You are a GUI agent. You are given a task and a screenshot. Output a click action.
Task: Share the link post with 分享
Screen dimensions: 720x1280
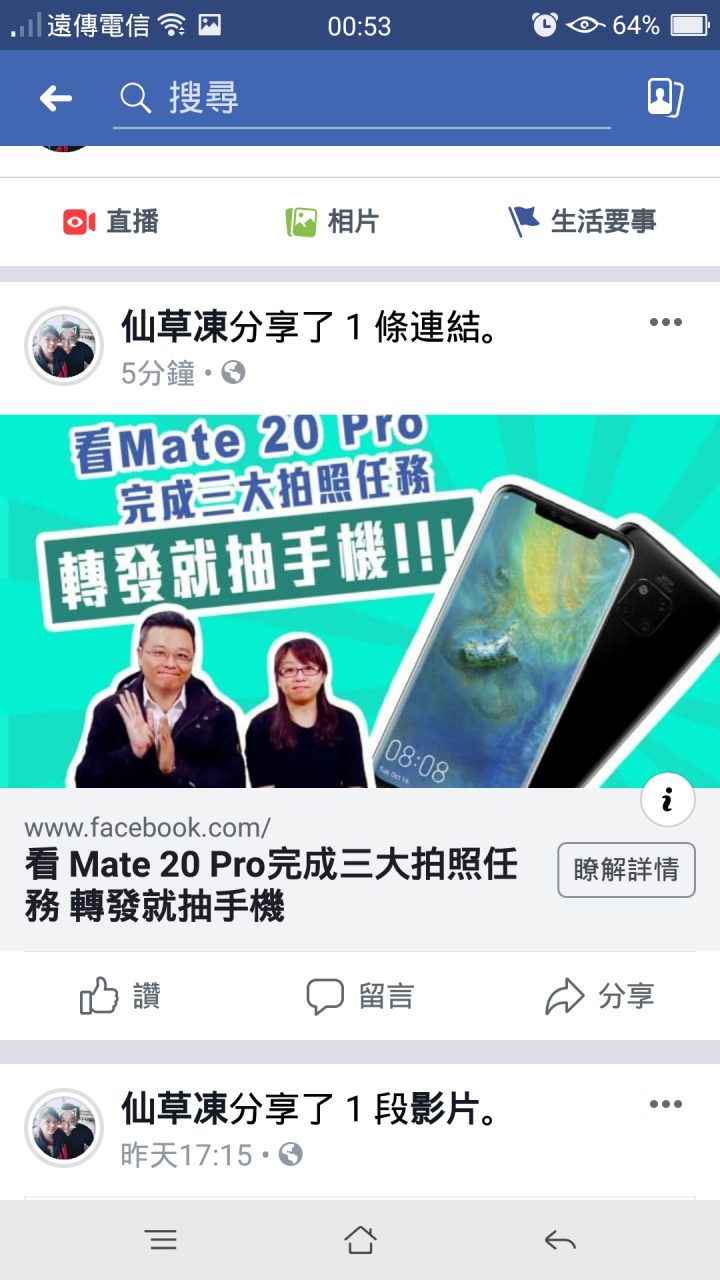tap(600, 996)
